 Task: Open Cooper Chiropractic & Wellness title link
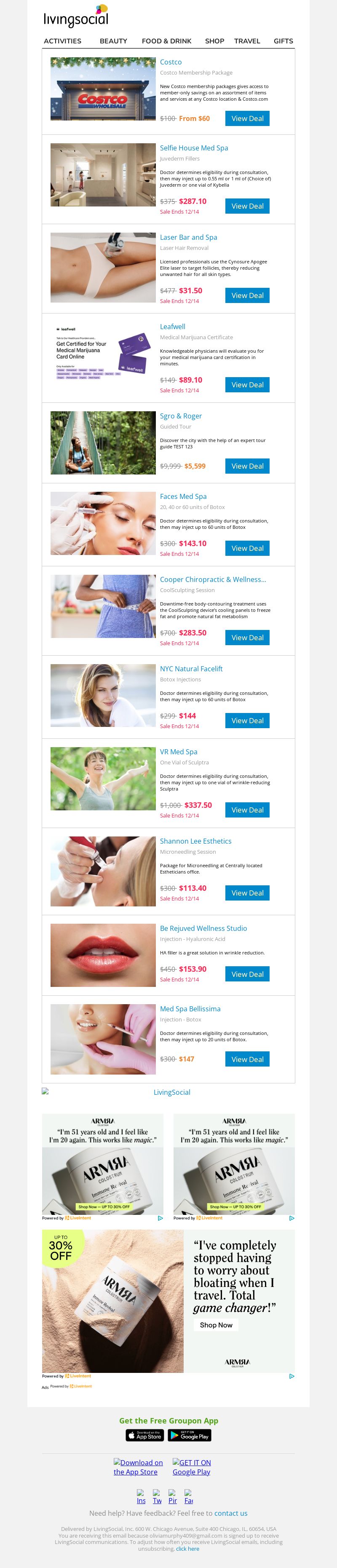tap(212, 579)
